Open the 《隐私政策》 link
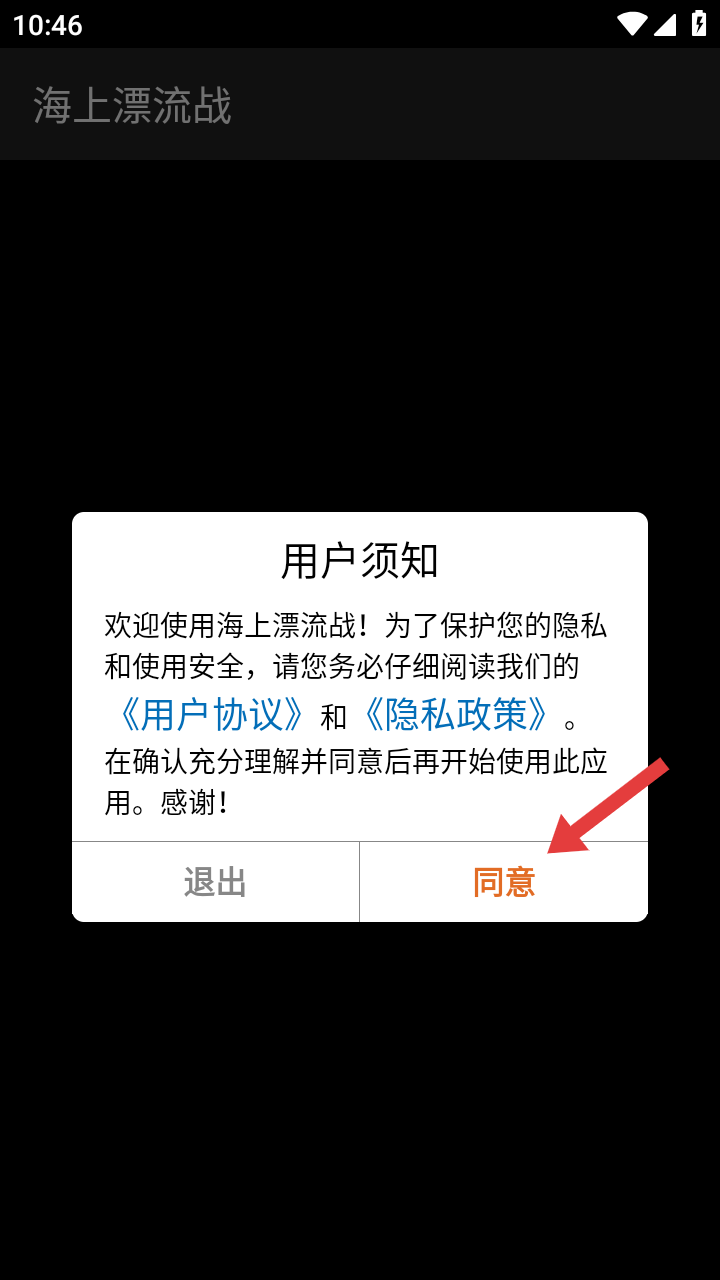Screen dimensions: 720x1280 pyautogui.click(x=455, y=715)
